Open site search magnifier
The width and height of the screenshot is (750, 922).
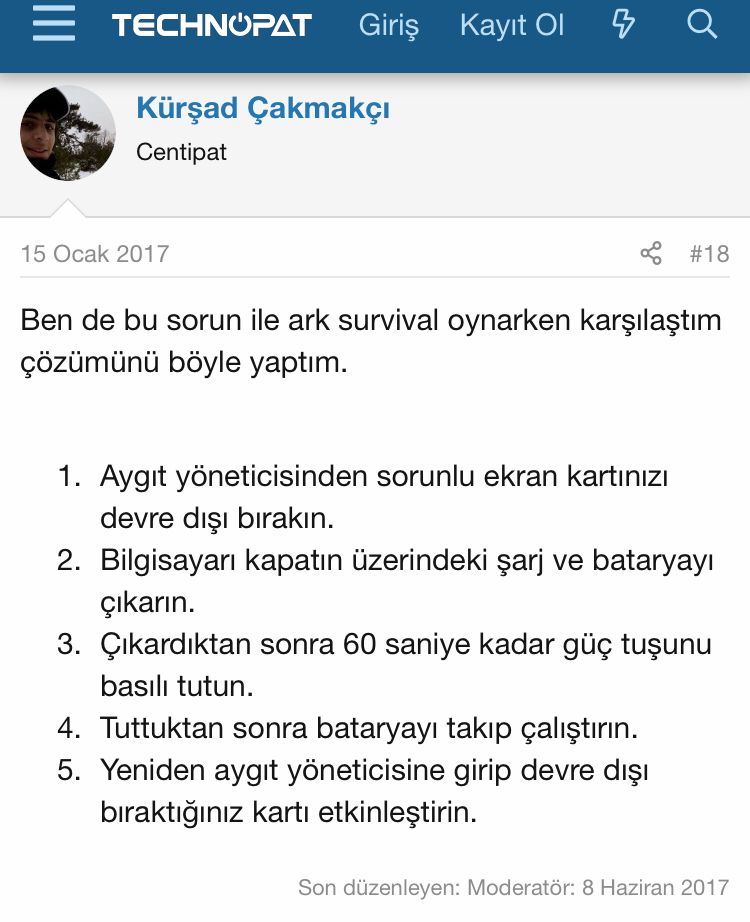(x=702, y=25)
